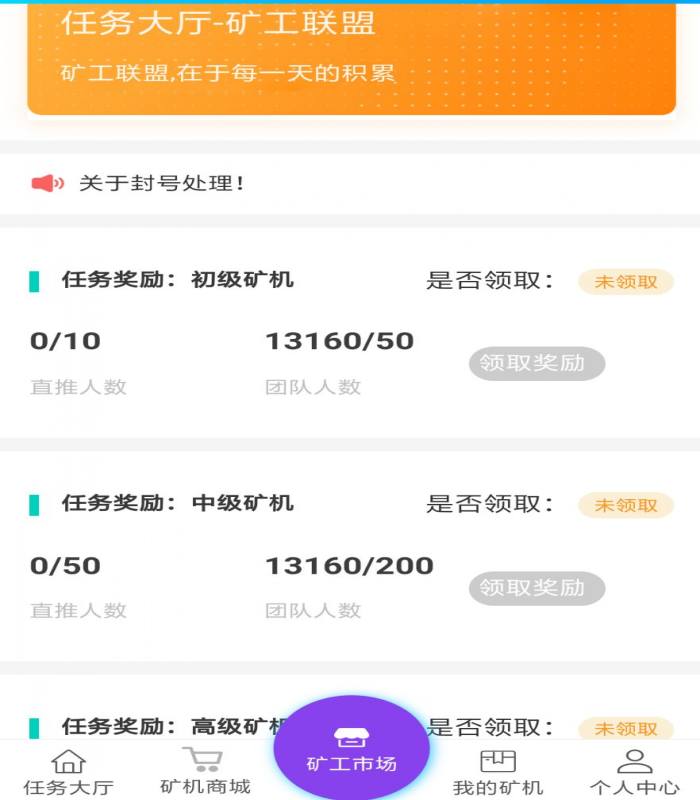Open the 任务大厅 bottom tab

tap(67, 773)
